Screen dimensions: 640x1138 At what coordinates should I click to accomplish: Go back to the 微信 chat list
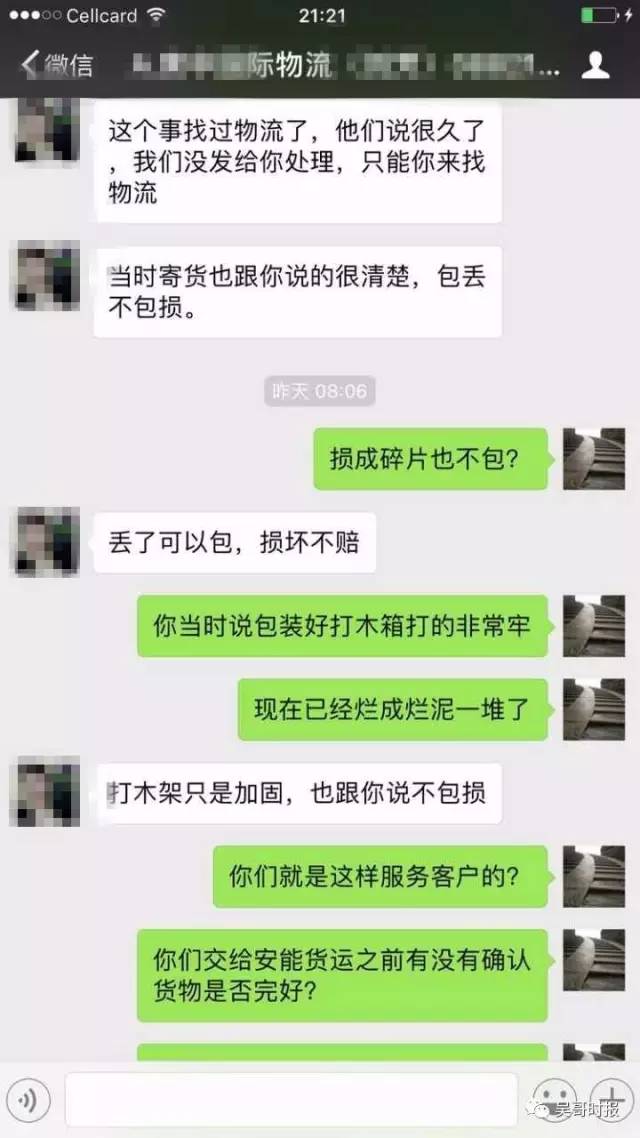click(57, 65)
